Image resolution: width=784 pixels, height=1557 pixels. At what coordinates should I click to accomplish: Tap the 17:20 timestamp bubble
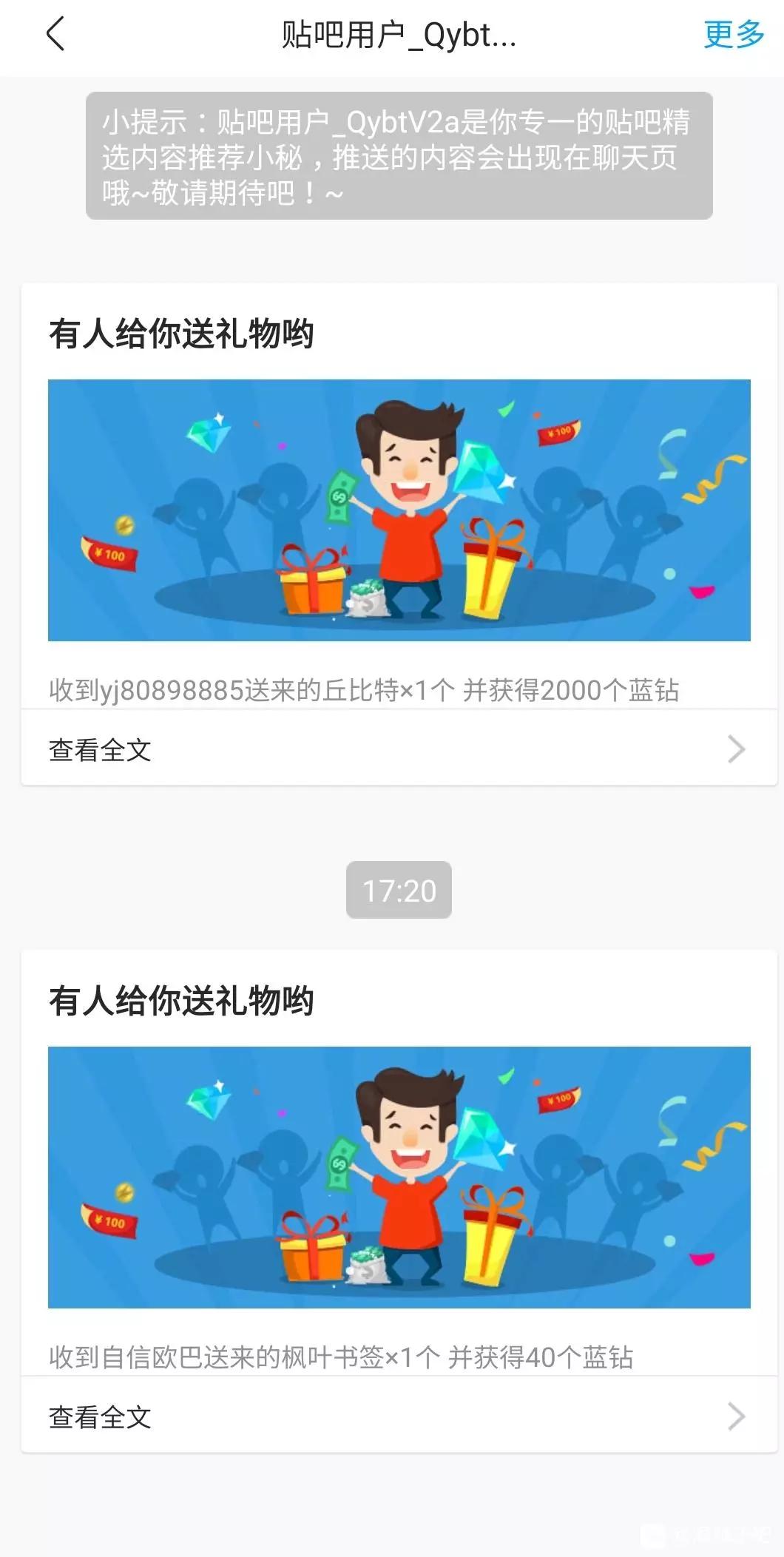(x=399, y=891)
